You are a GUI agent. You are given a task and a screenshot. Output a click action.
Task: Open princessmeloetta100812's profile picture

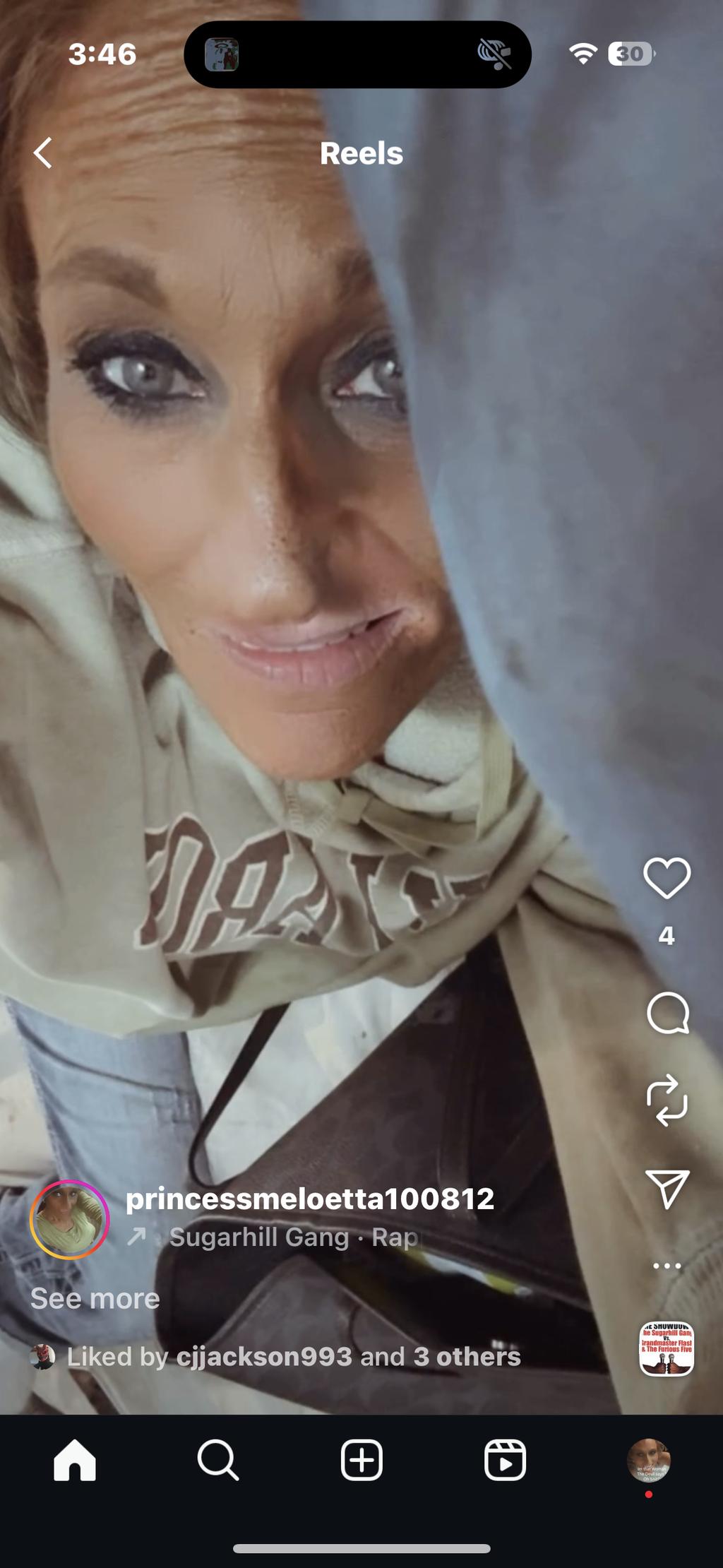tap(69, 1220)
